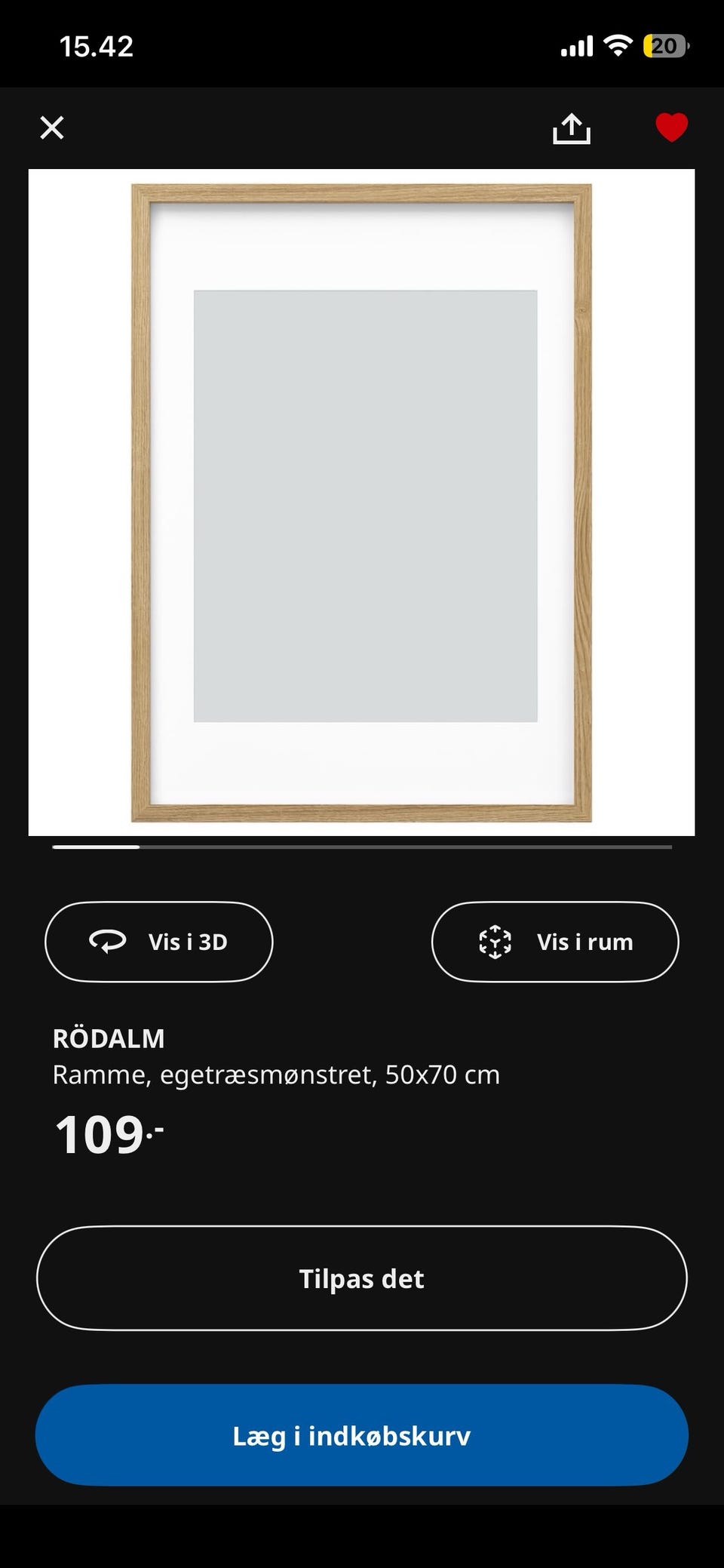Add the RÖDALM frame to the cart
The image size is (724, 1568).
tap(362, 1436)
